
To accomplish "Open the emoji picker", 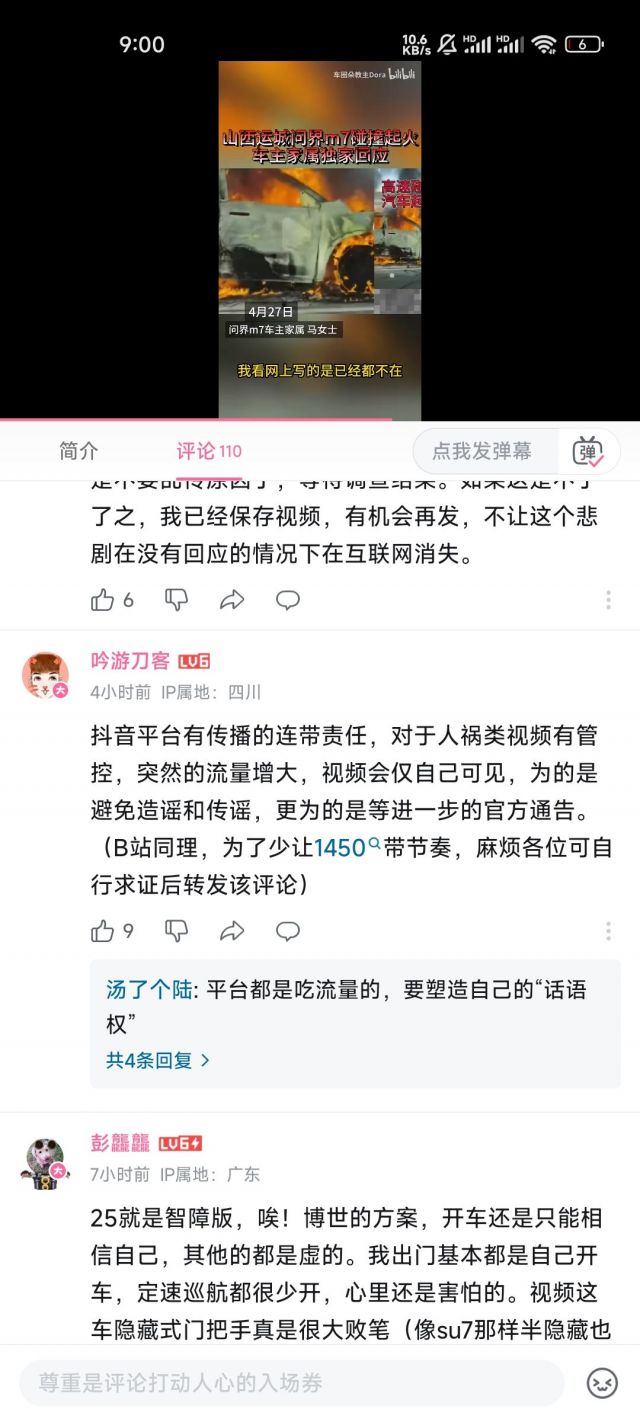I will click(x=602, y=1383).
